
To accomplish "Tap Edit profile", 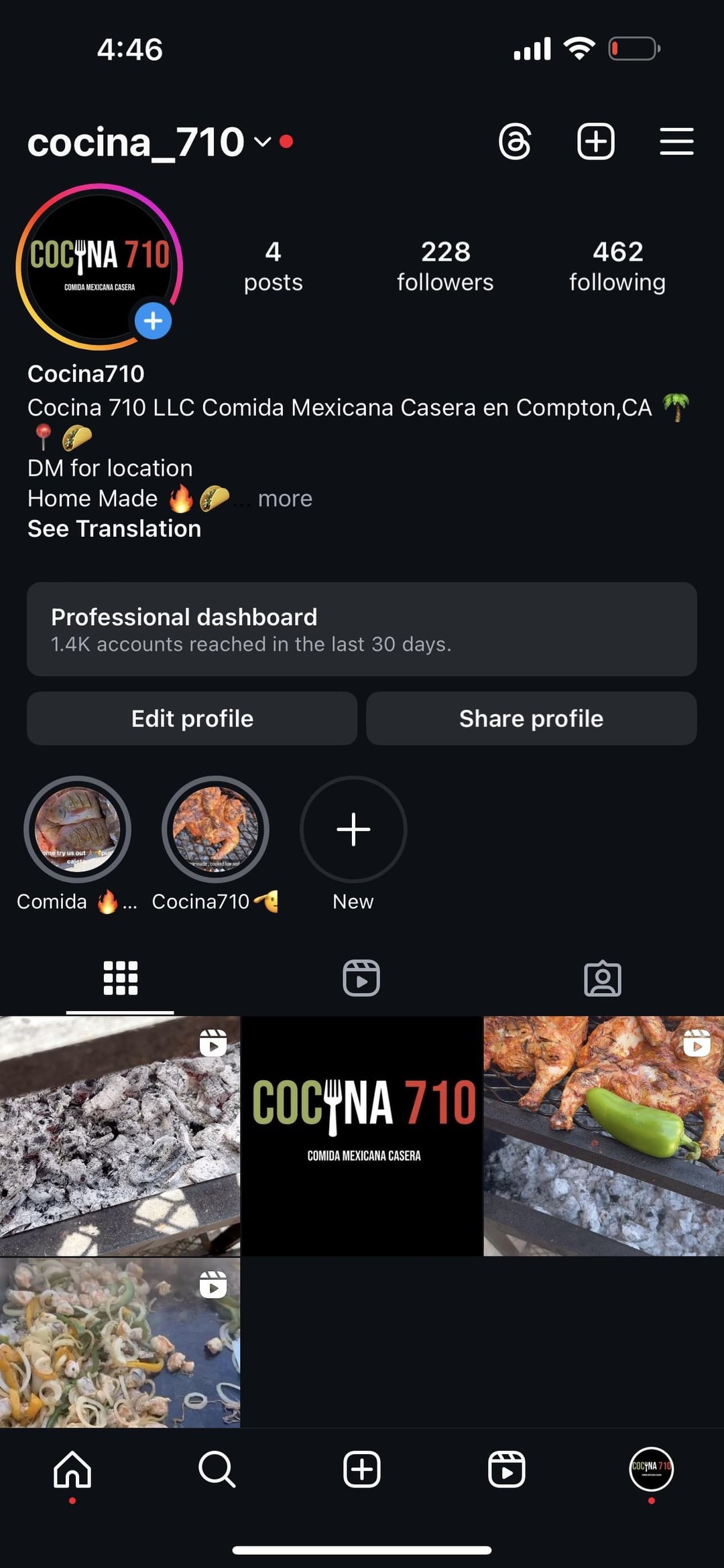I will (192, 718).
